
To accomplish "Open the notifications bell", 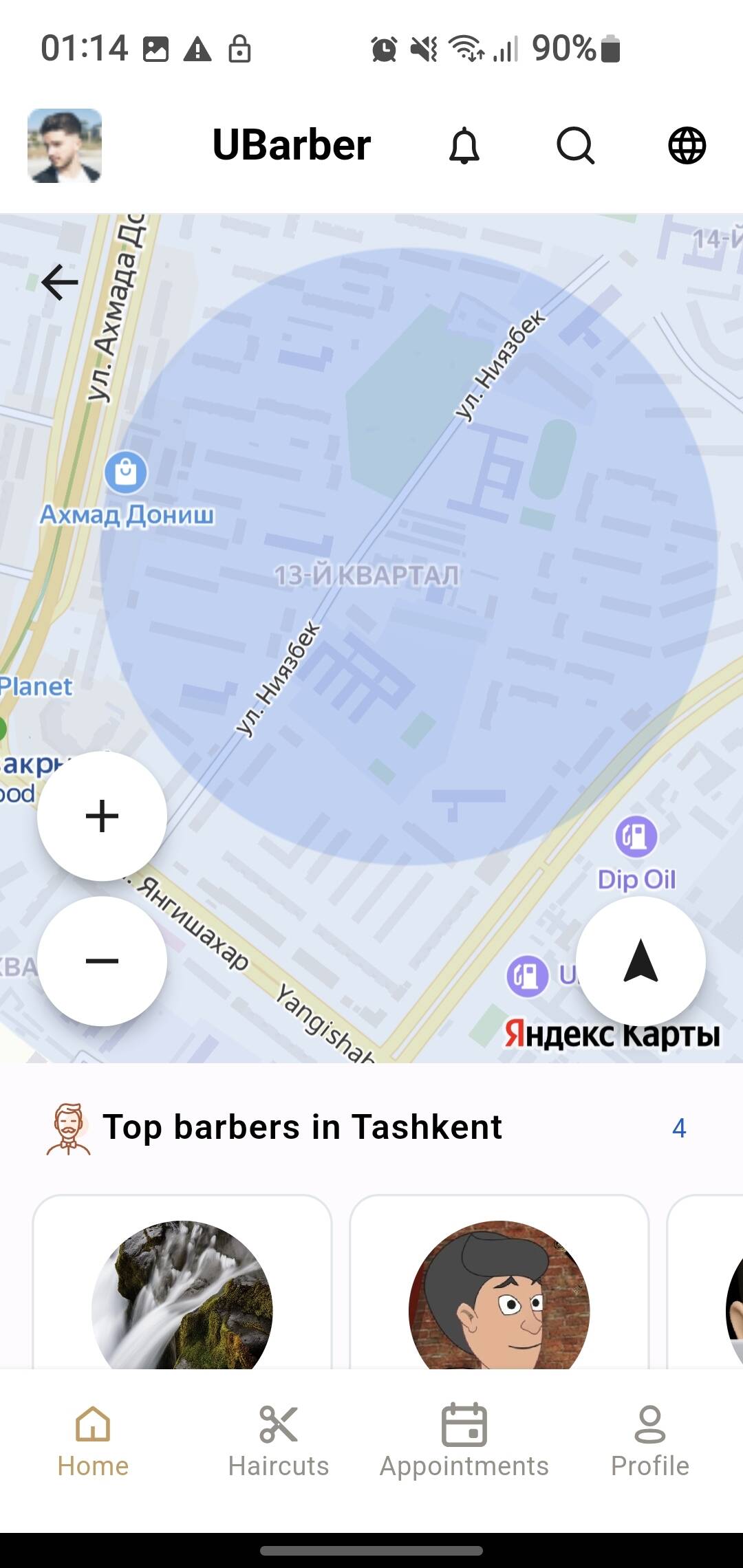I will pyautogui.click(x=464, y=146).
